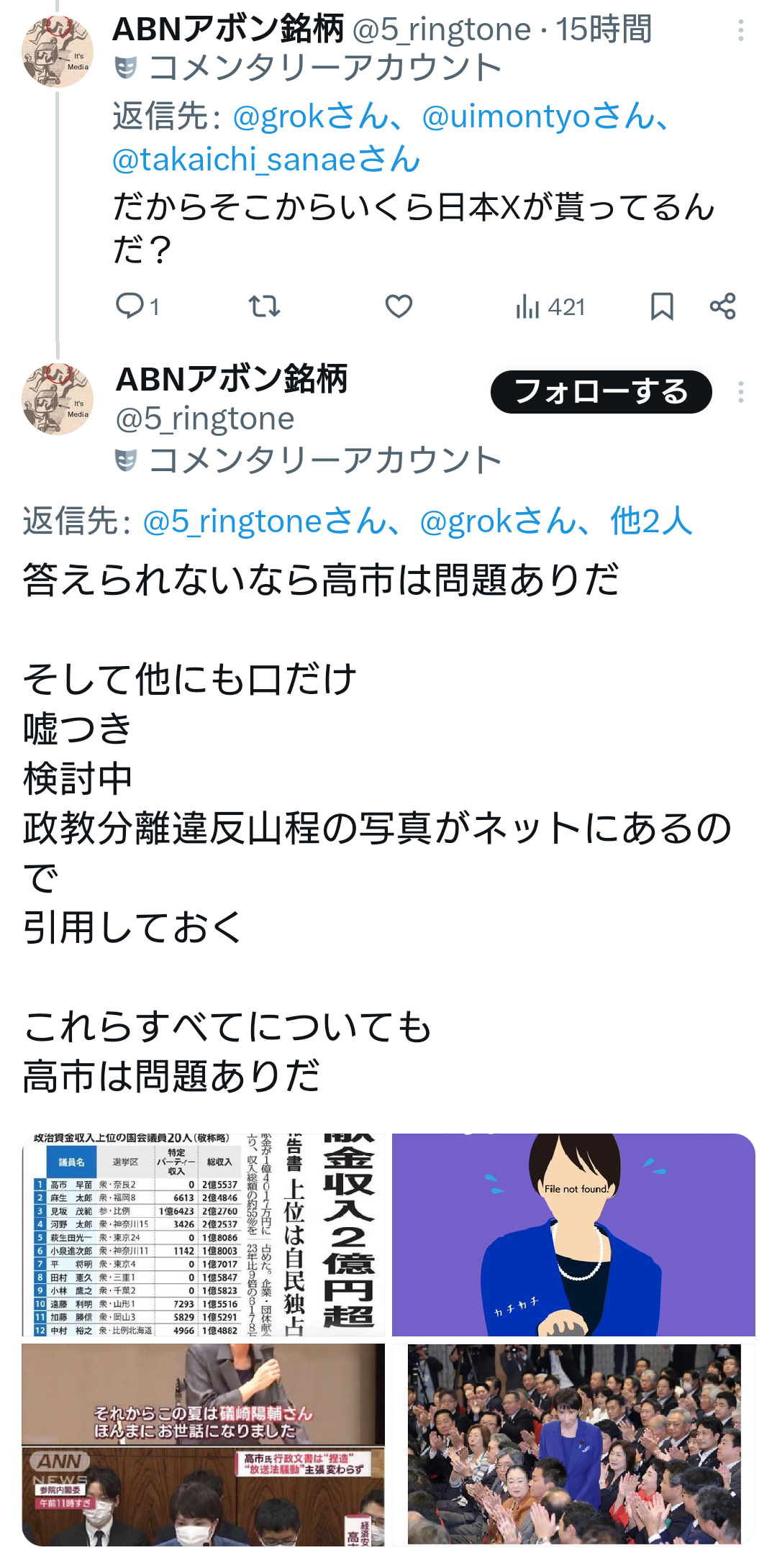Open @grok link in main post recipients
The width and height of the screenshot is (777, 1568).
495,521
